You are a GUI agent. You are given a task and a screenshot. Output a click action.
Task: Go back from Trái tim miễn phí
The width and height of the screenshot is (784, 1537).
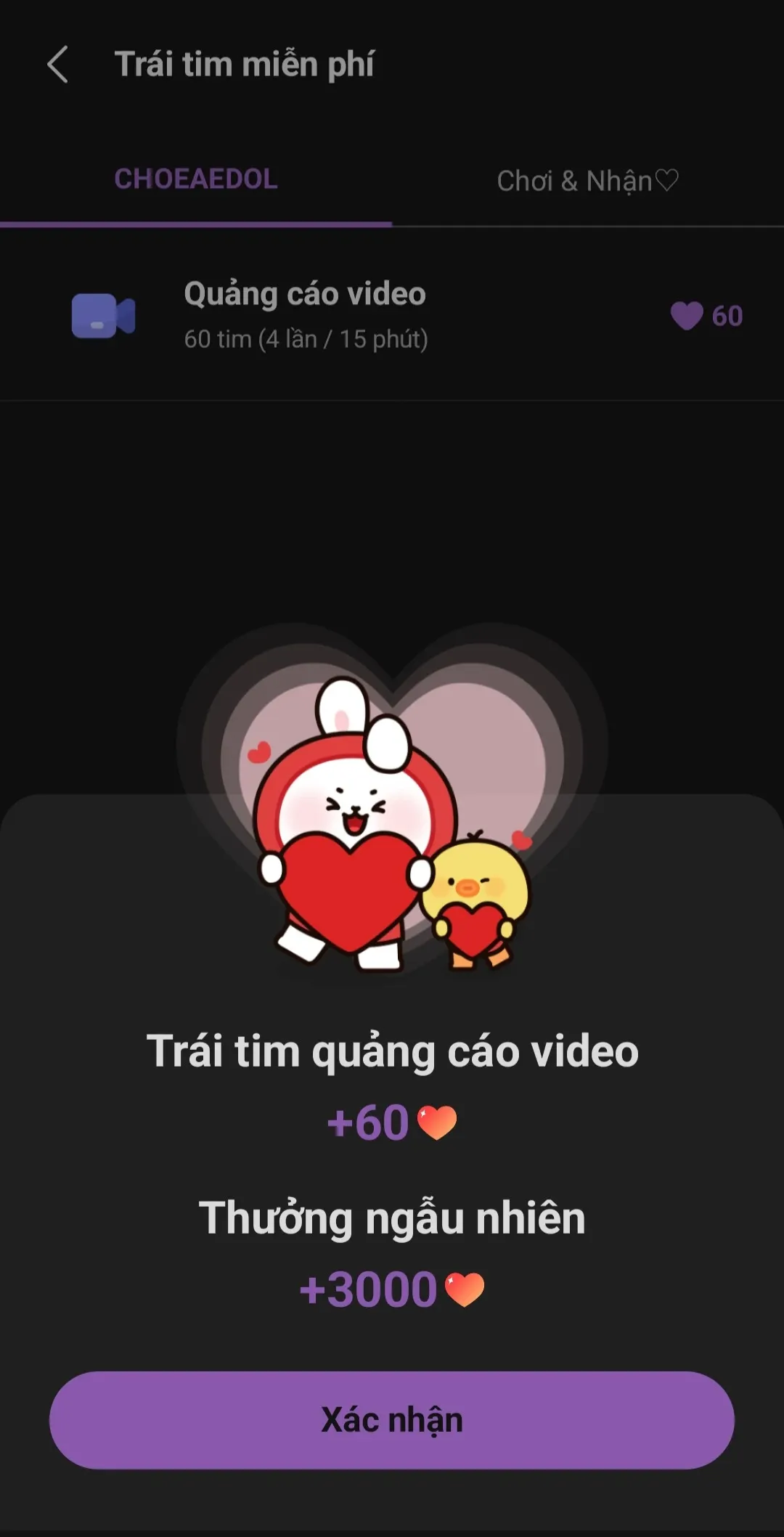(x=58, y=65)
